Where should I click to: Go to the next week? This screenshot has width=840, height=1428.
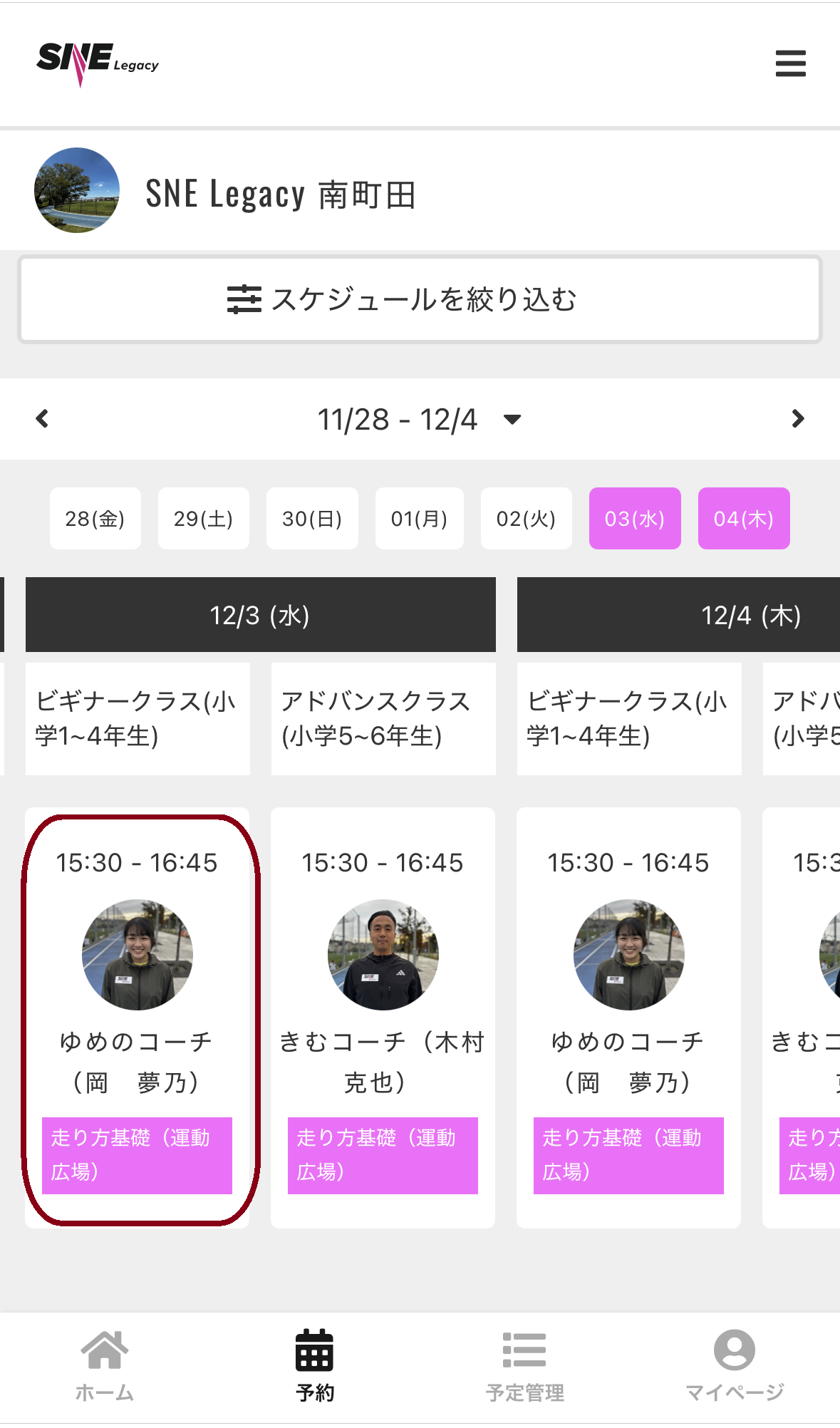click(798, 418)
